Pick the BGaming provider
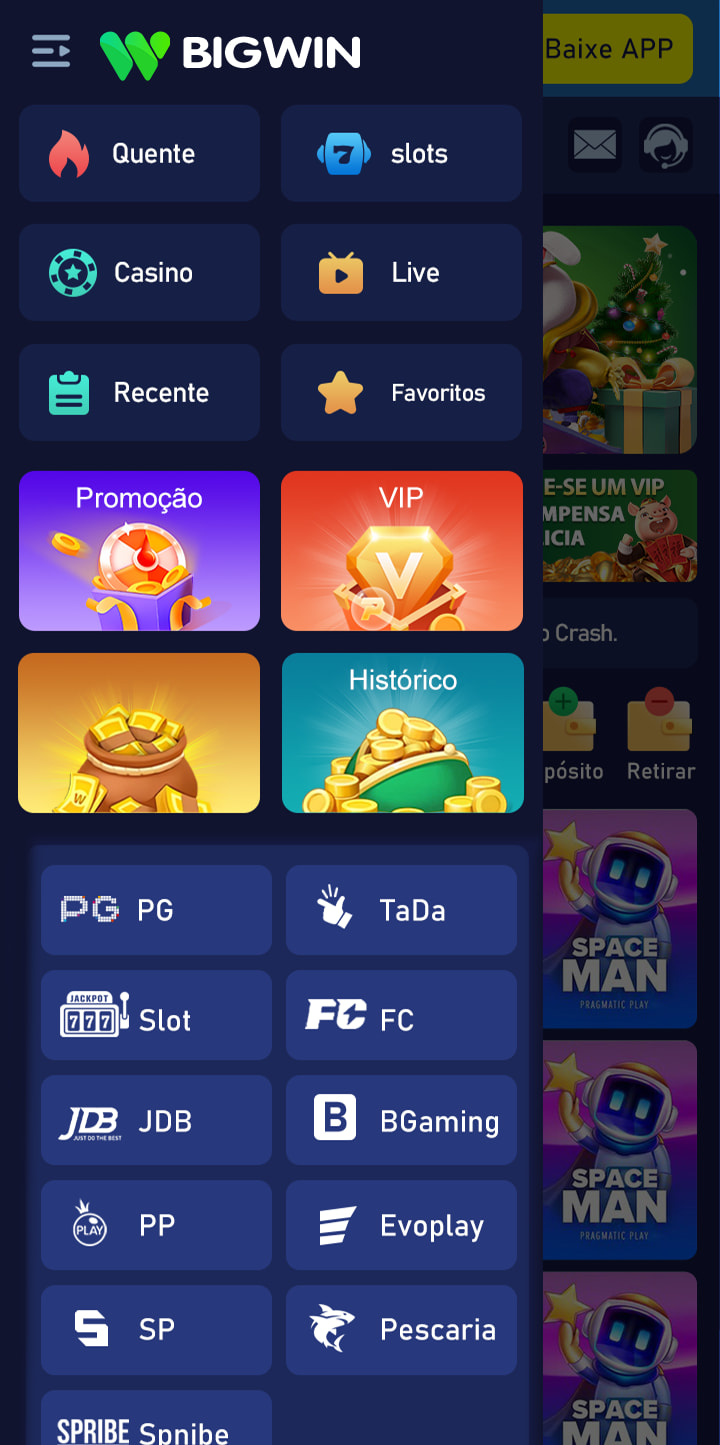 (401, 1120)
